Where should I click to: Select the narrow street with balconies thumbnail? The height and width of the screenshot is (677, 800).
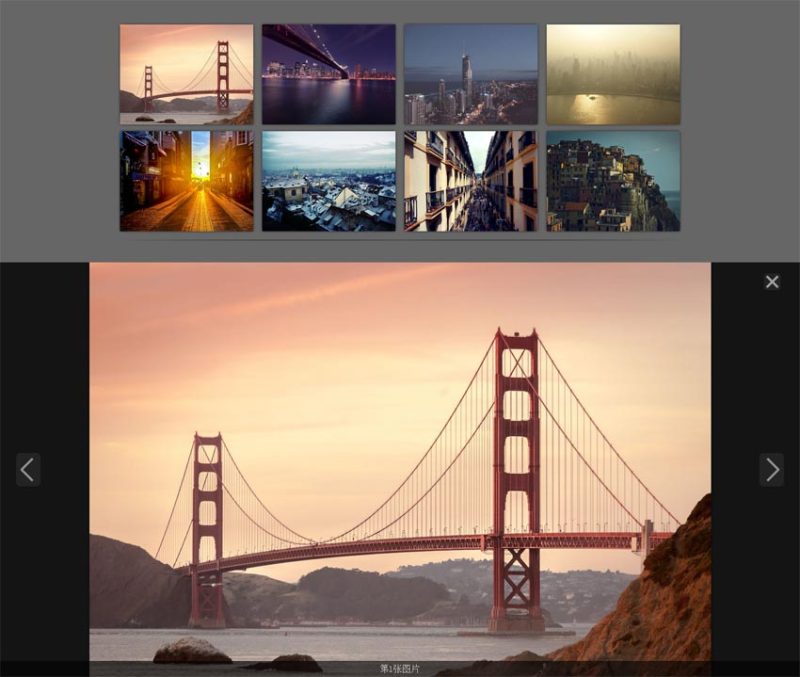point(470,181)
